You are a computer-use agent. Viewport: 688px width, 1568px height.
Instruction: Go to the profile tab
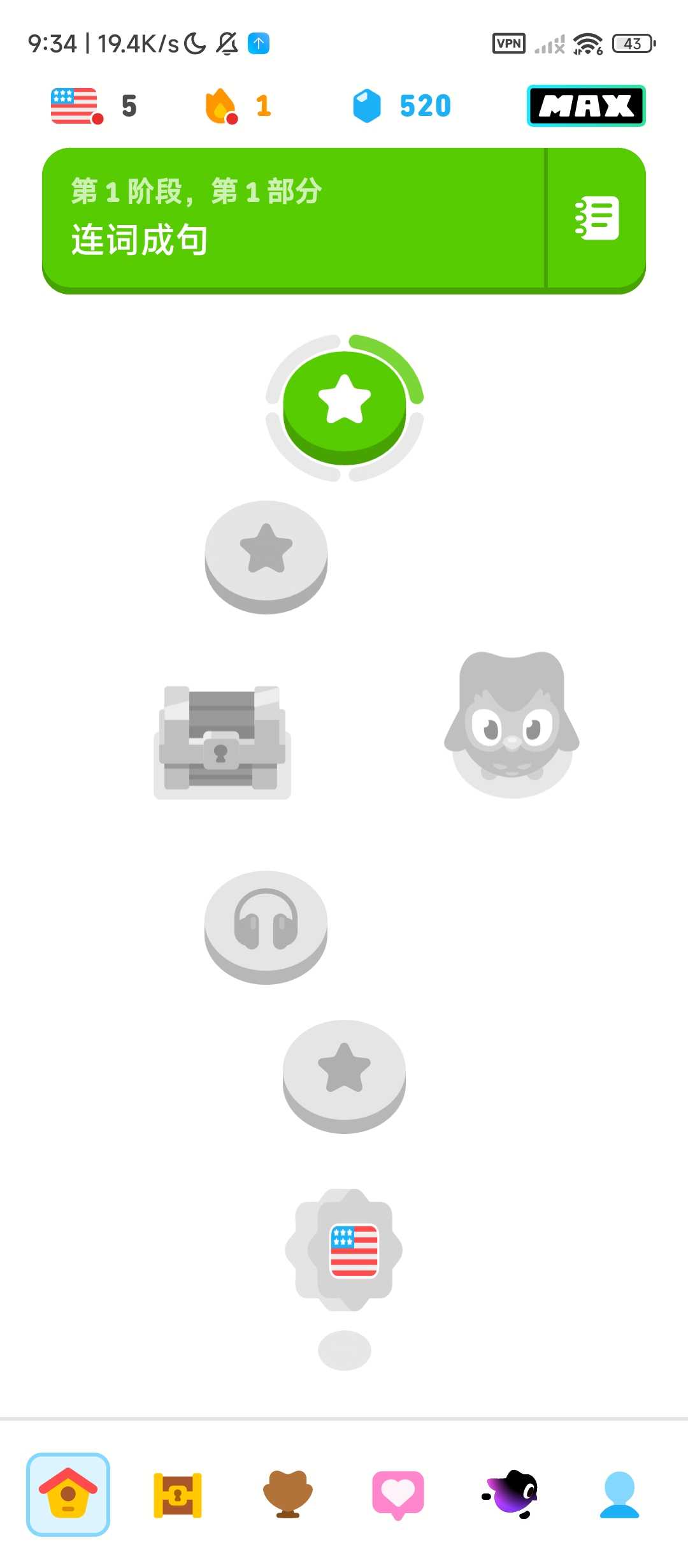pyautogui.click(x=619, y=1494)
